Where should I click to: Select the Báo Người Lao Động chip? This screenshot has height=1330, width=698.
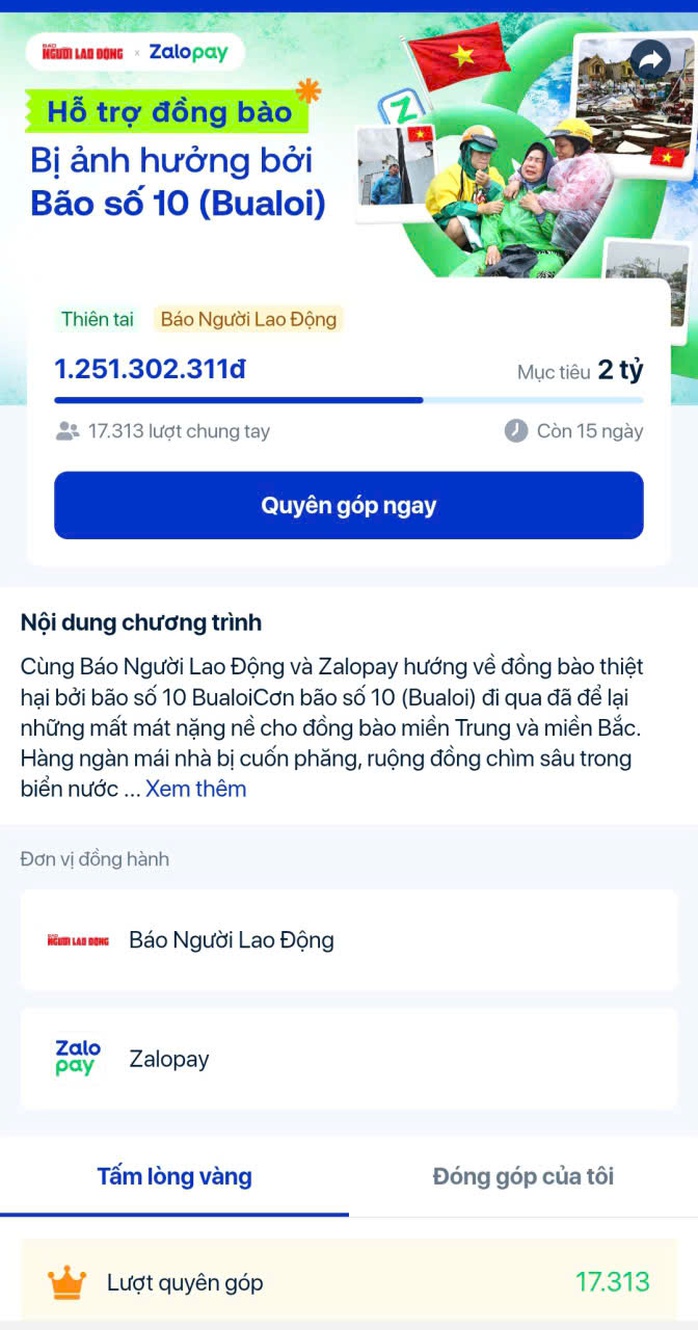pos(248,319)
